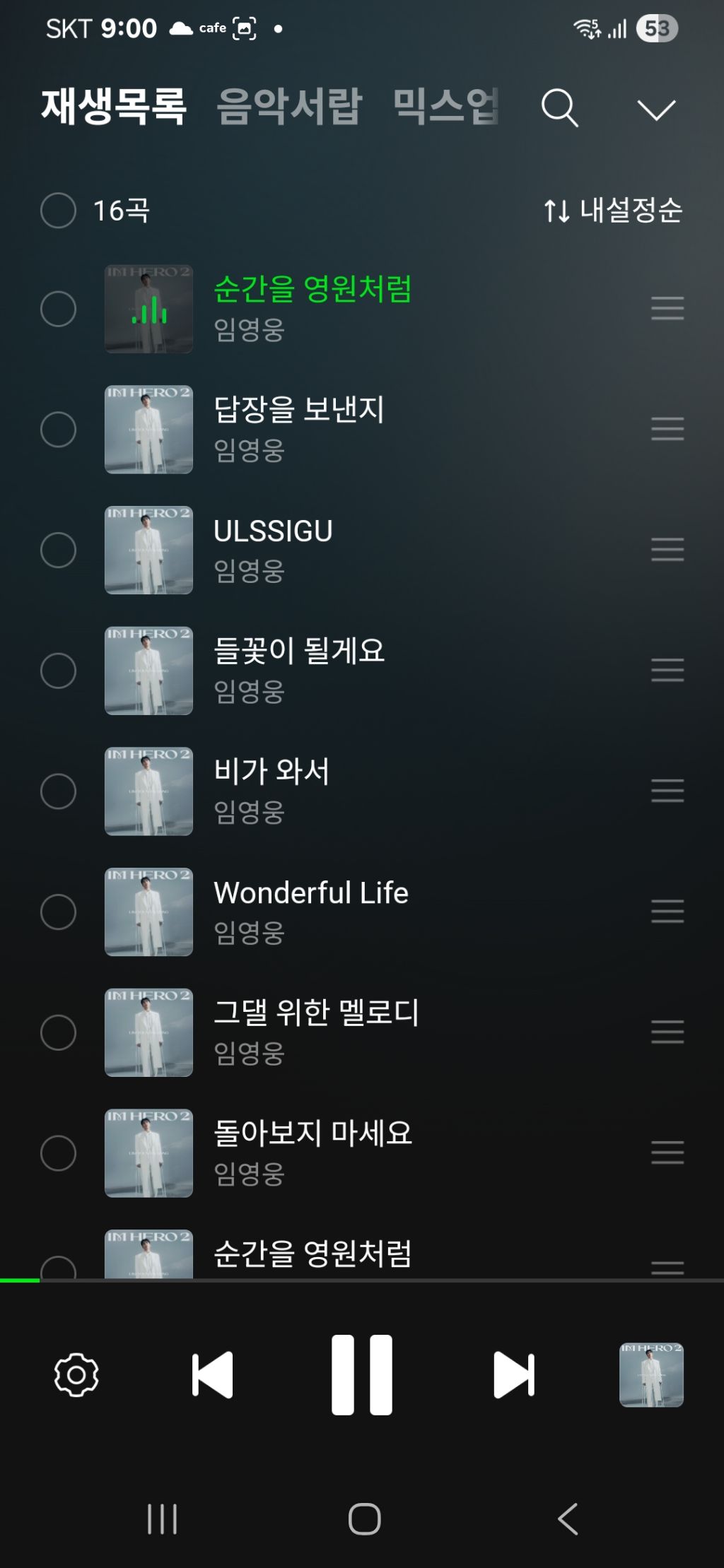
Task: Open the now playing album art
Action: (x=651, y=1375)
